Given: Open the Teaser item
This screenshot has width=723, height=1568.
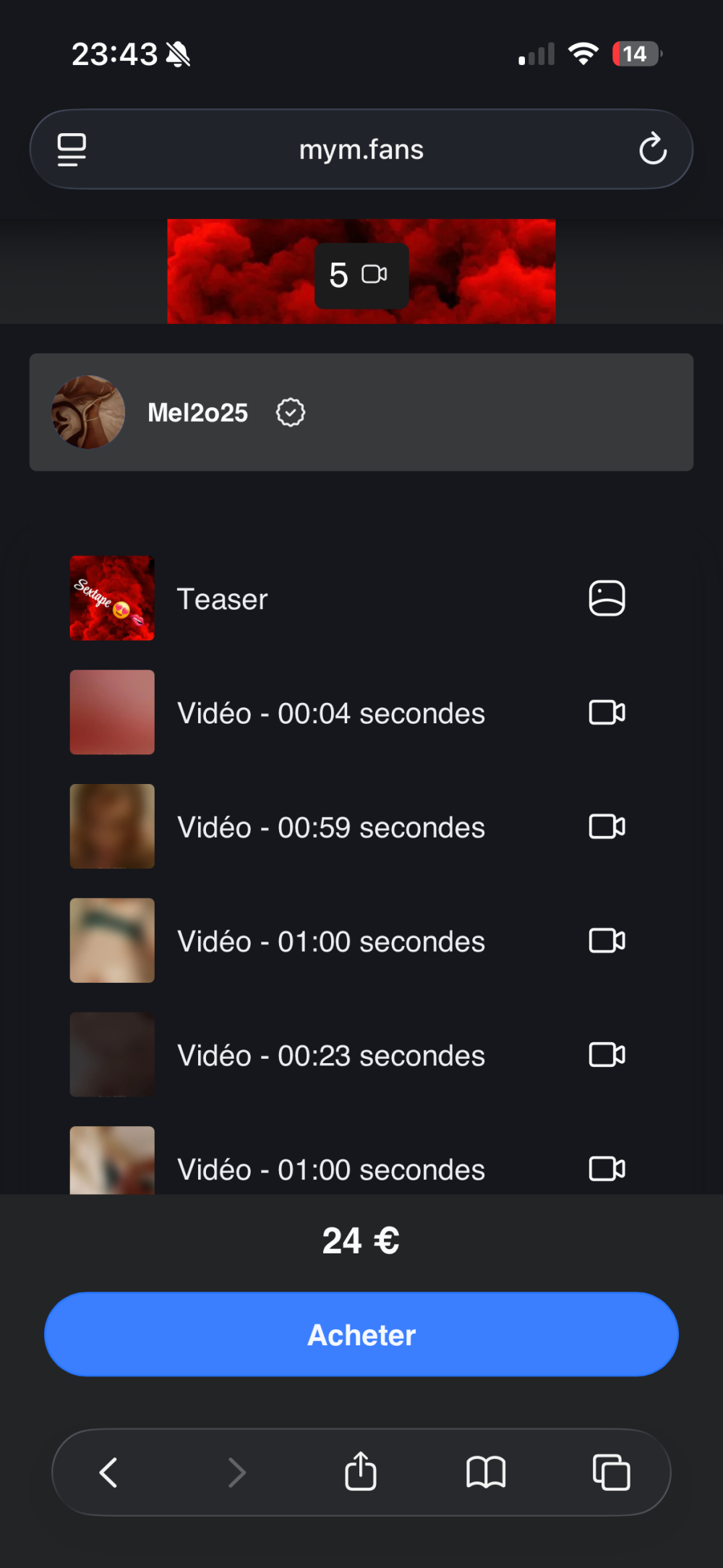Looking at the screenshot, I should coord(222,599).
